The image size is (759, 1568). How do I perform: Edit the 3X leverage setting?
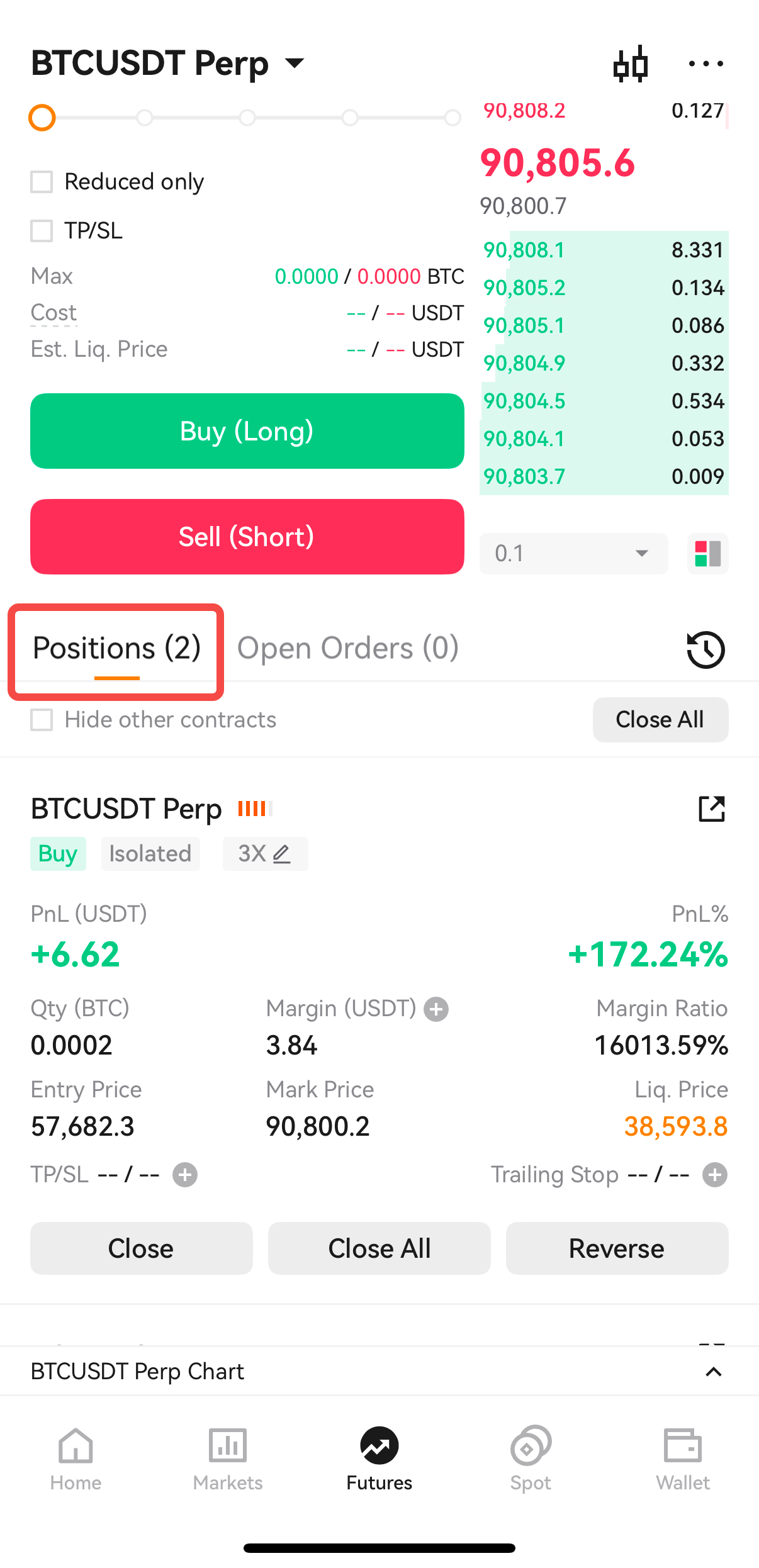point(265,854)
